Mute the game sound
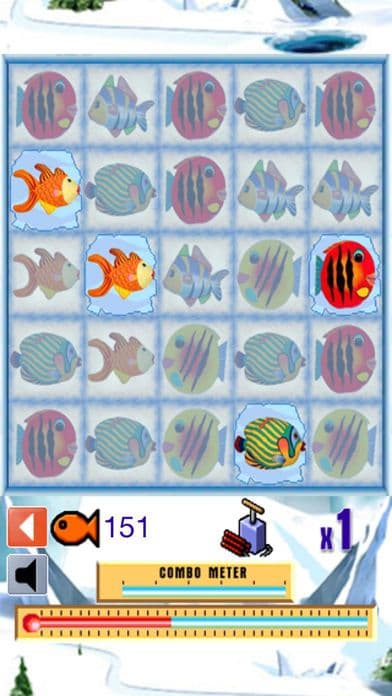This screenshot has height=696, width=392. click(x=28, y=574)
